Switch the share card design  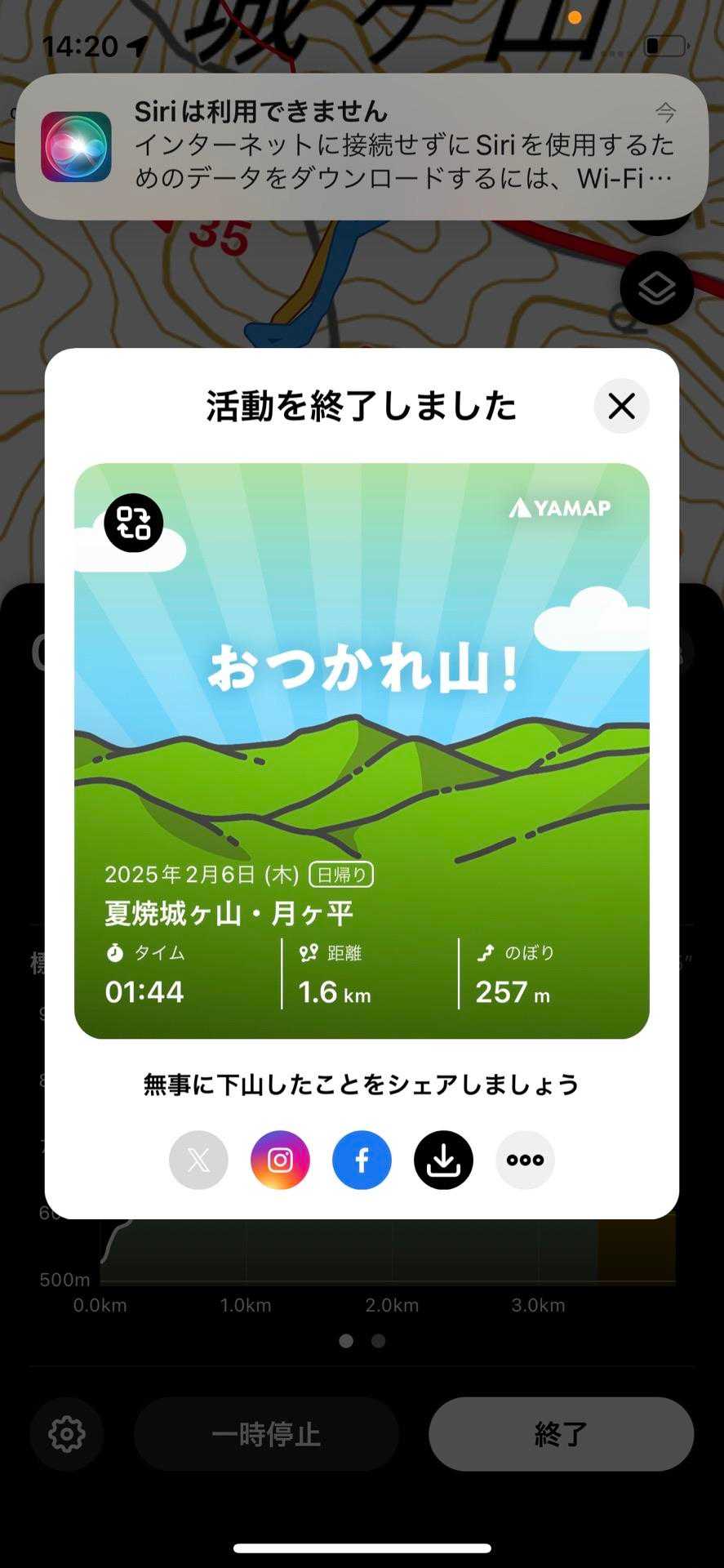click(x=134, y=523)
